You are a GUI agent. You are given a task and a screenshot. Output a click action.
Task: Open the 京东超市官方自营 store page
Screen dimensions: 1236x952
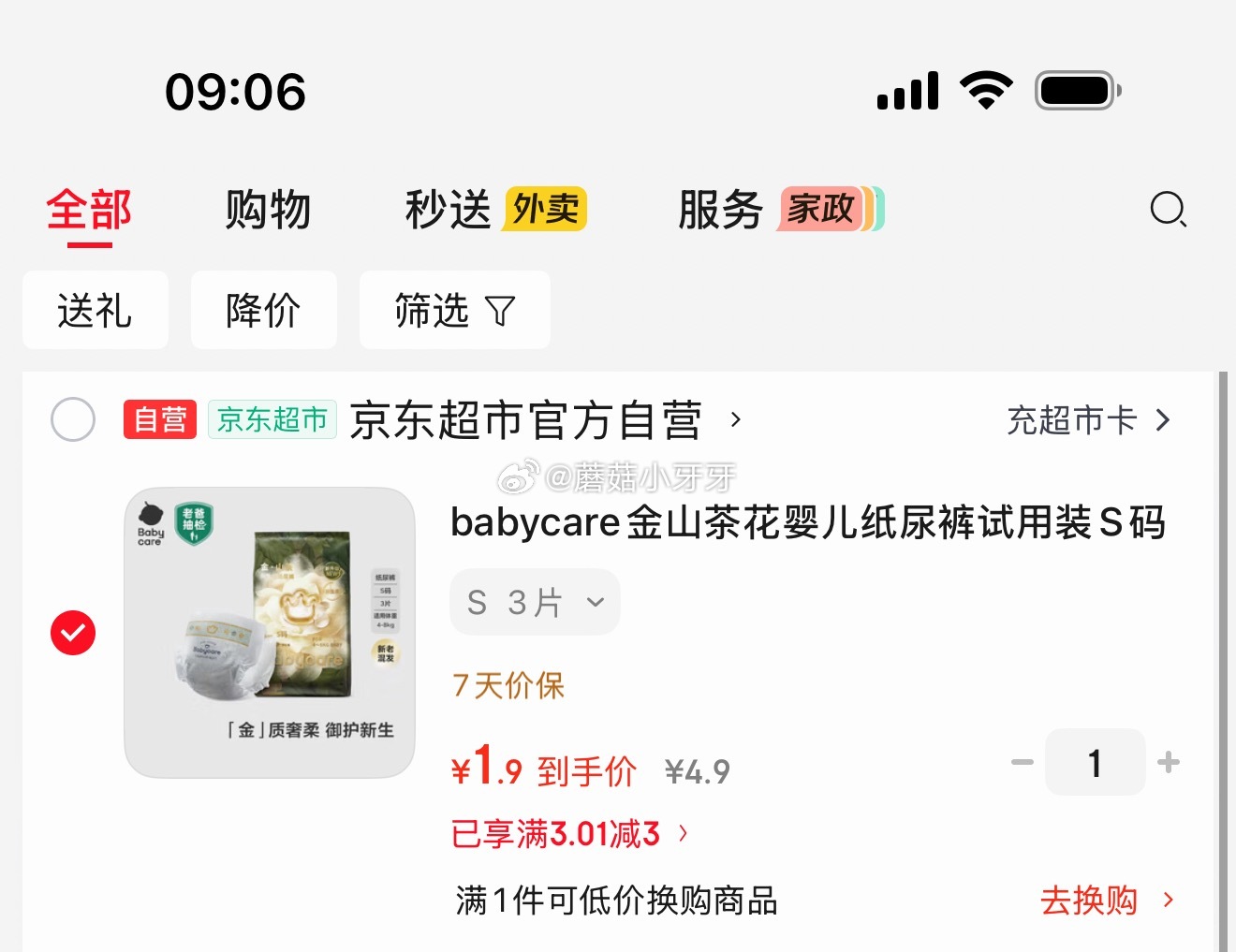(526, 420)
